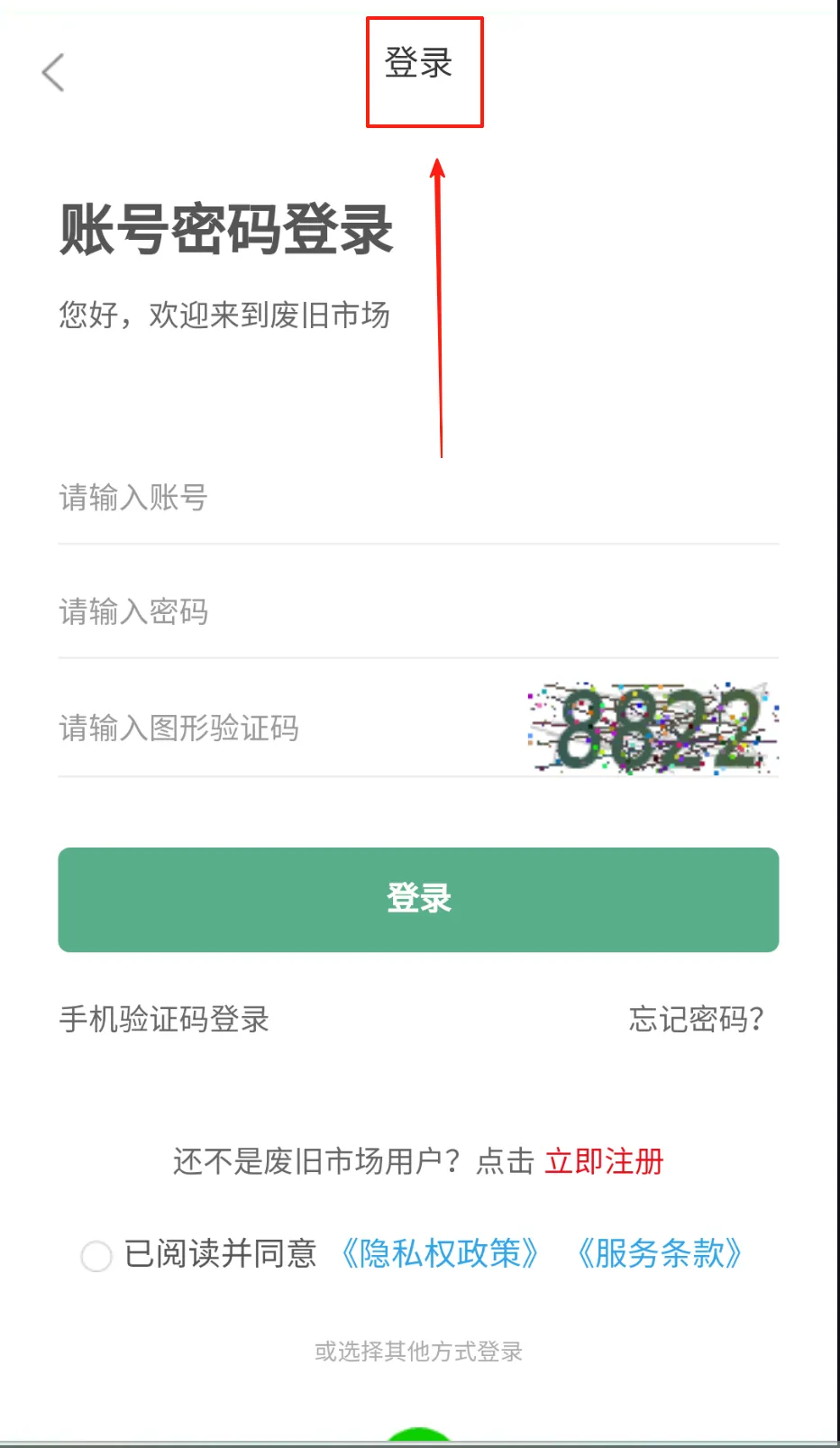This screenshot has height=1448, width=840.
Task: Tap 立即注册 to register a new account
Action: tap(603, 1162)
